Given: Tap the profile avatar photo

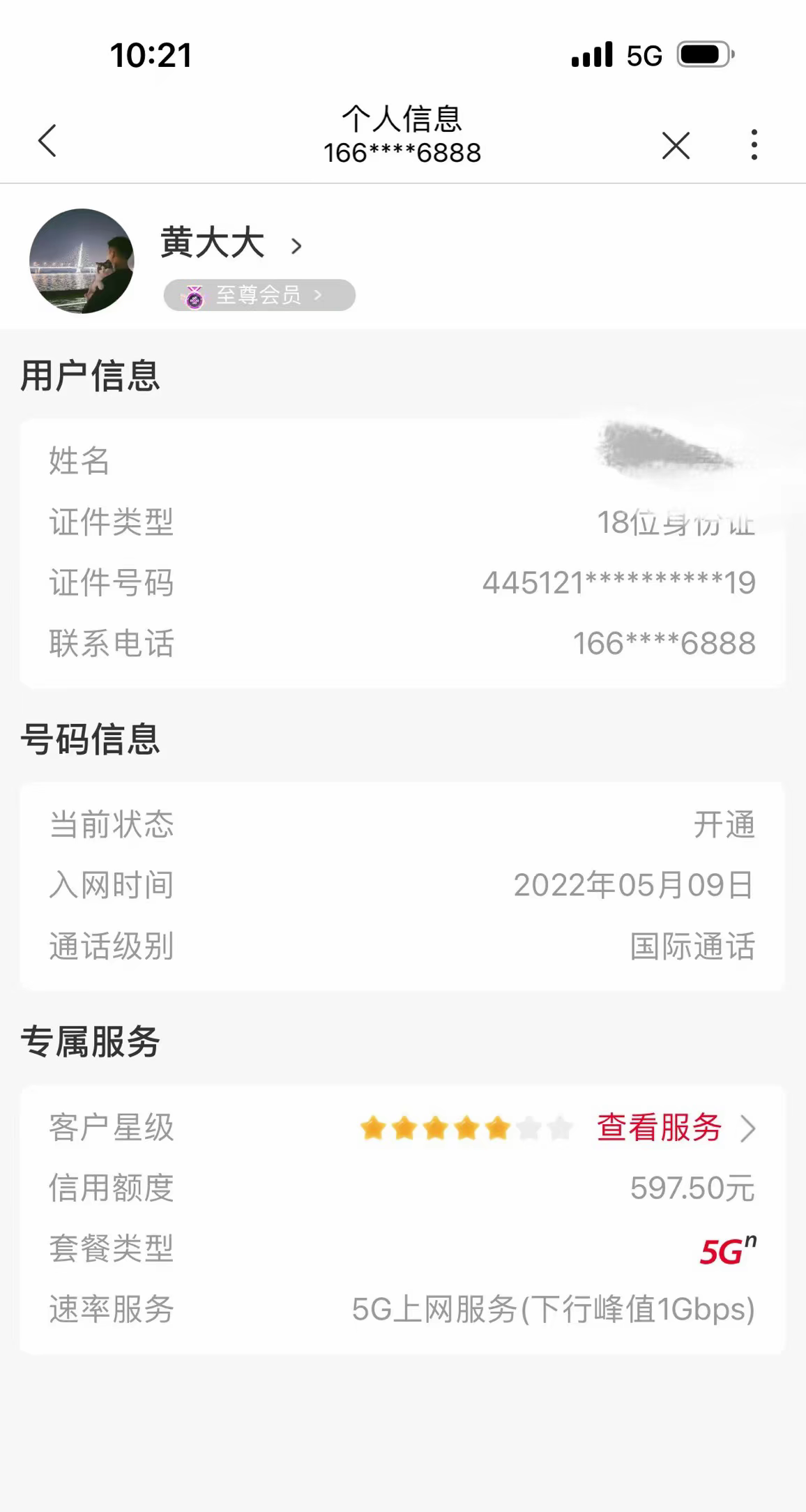Looking at the screenshot, I should point(81,262).
